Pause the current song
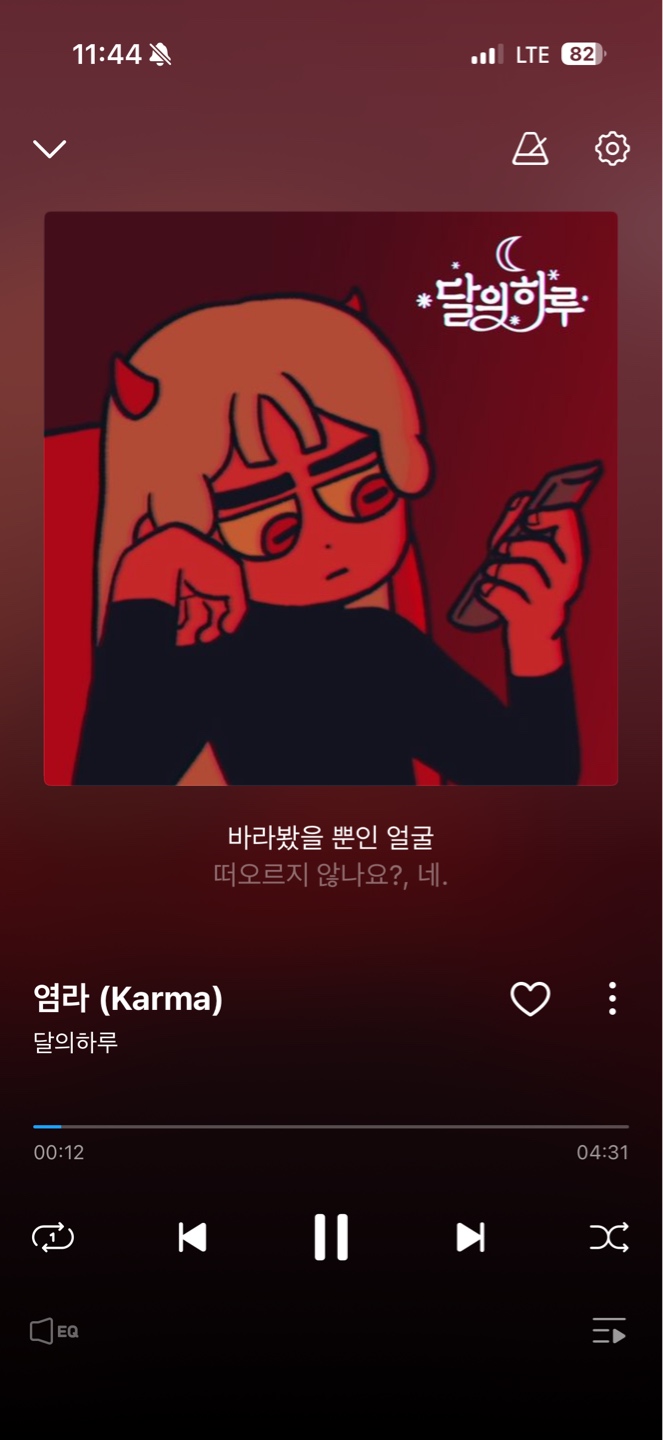 331,1237
